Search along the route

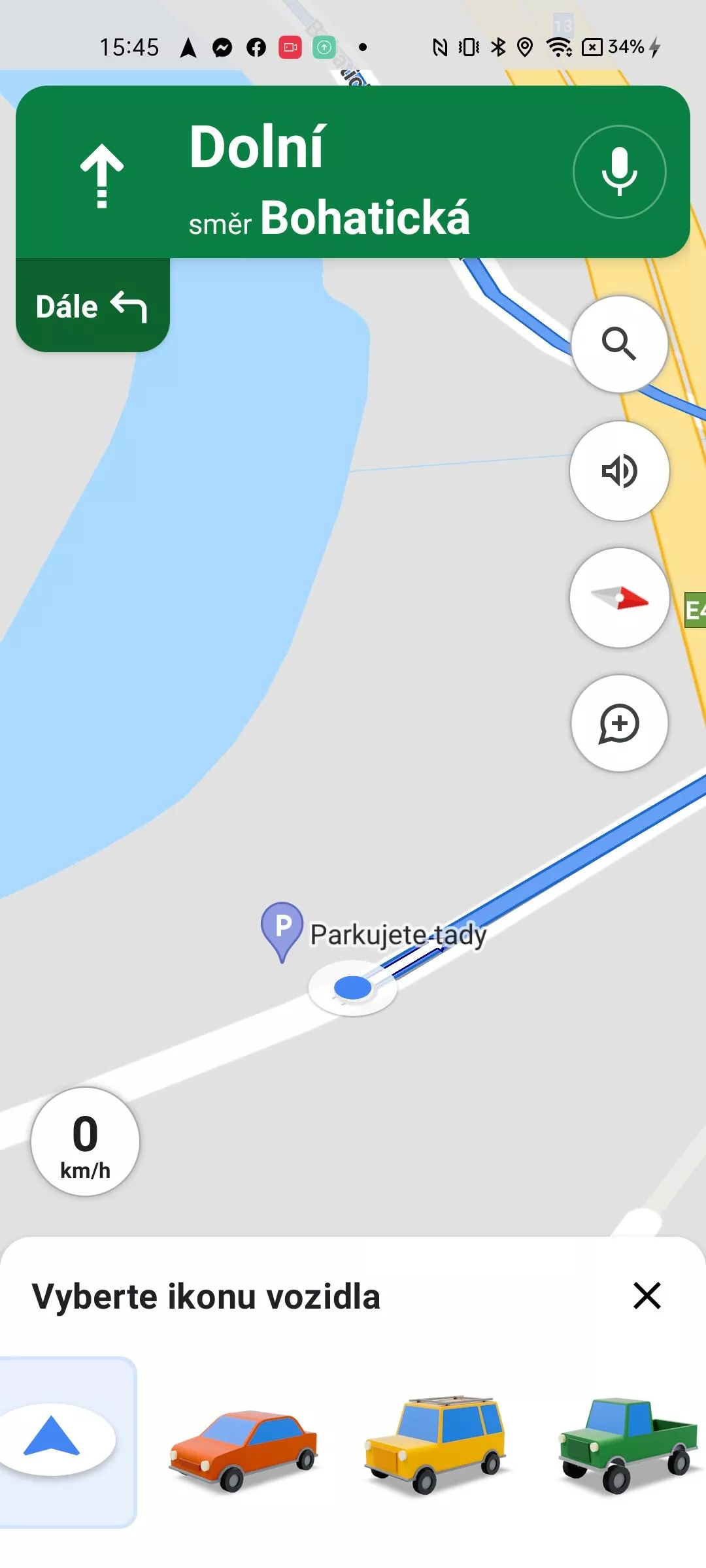pos(619,344)
